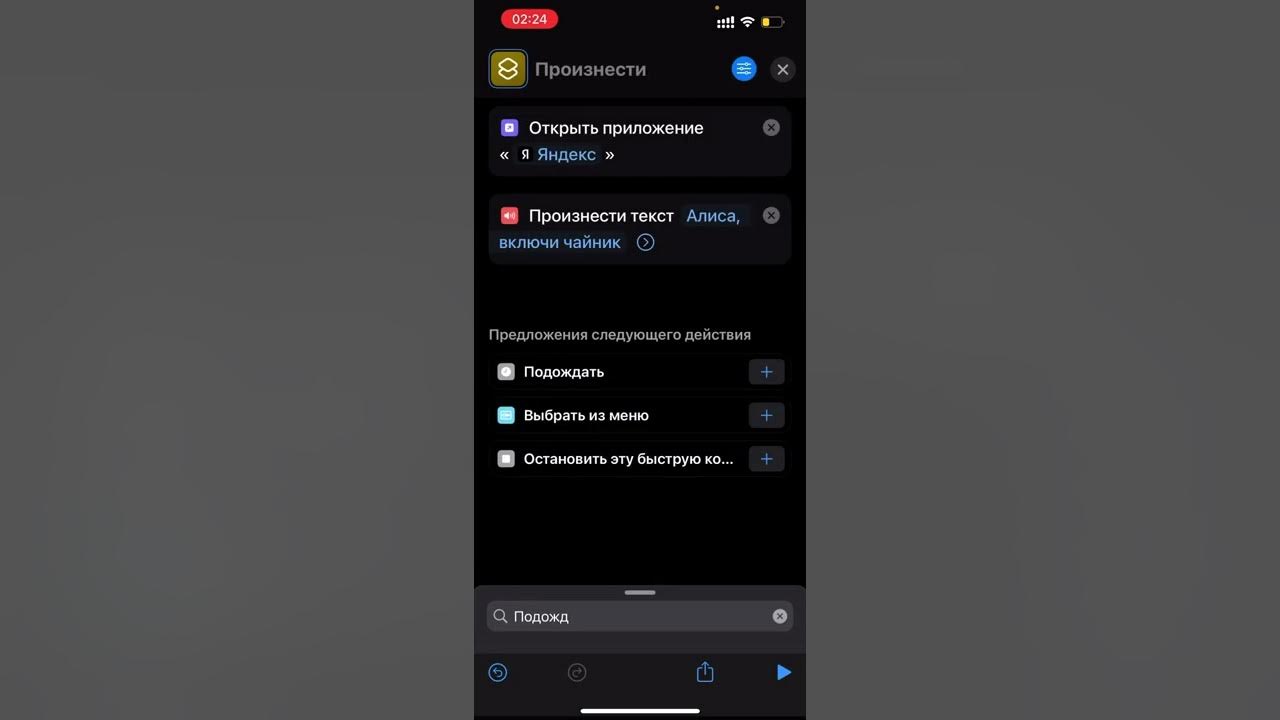Clear the search field text
This screenshot has width=1280, height=720.
tap(780, 617)
